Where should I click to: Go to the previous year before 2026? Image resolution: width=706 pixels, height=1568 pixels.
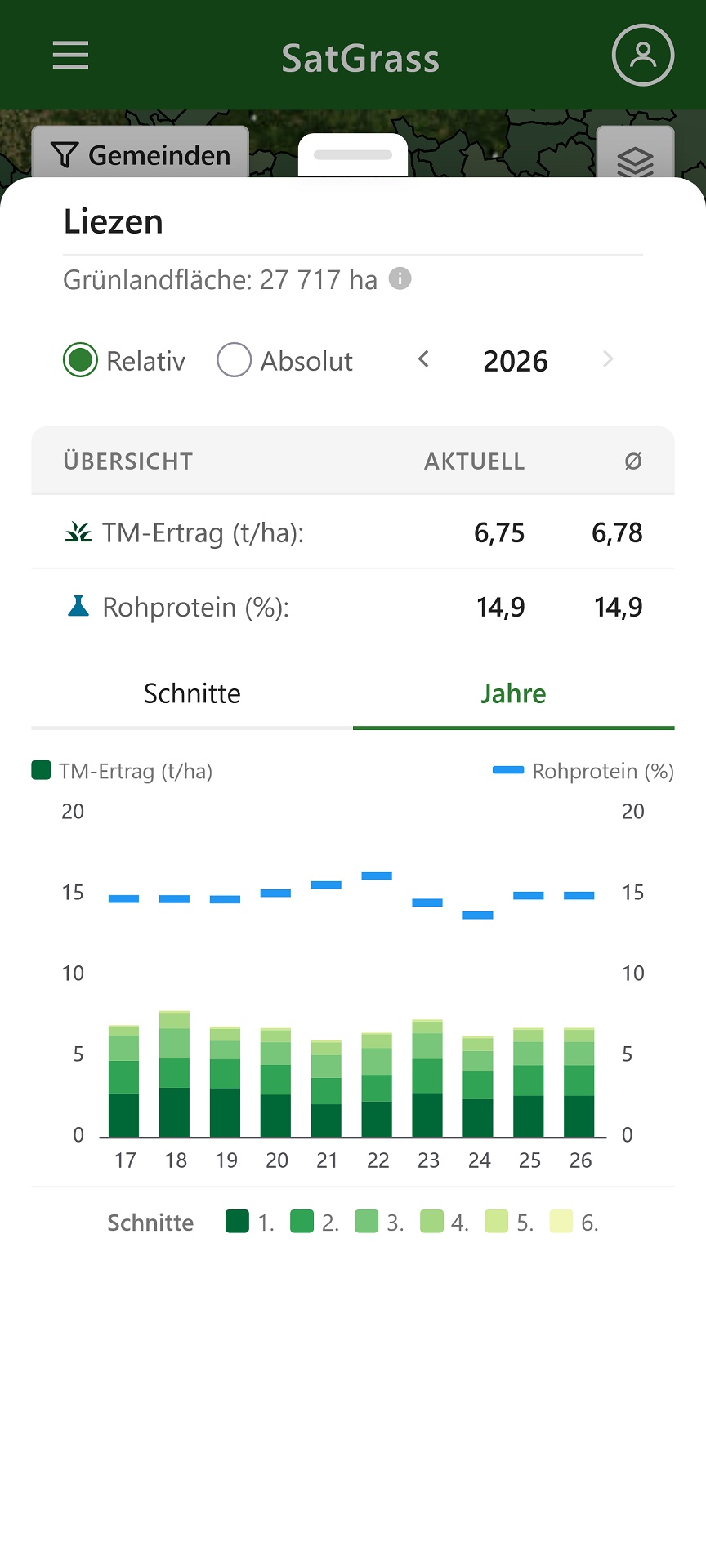point(423,359)
